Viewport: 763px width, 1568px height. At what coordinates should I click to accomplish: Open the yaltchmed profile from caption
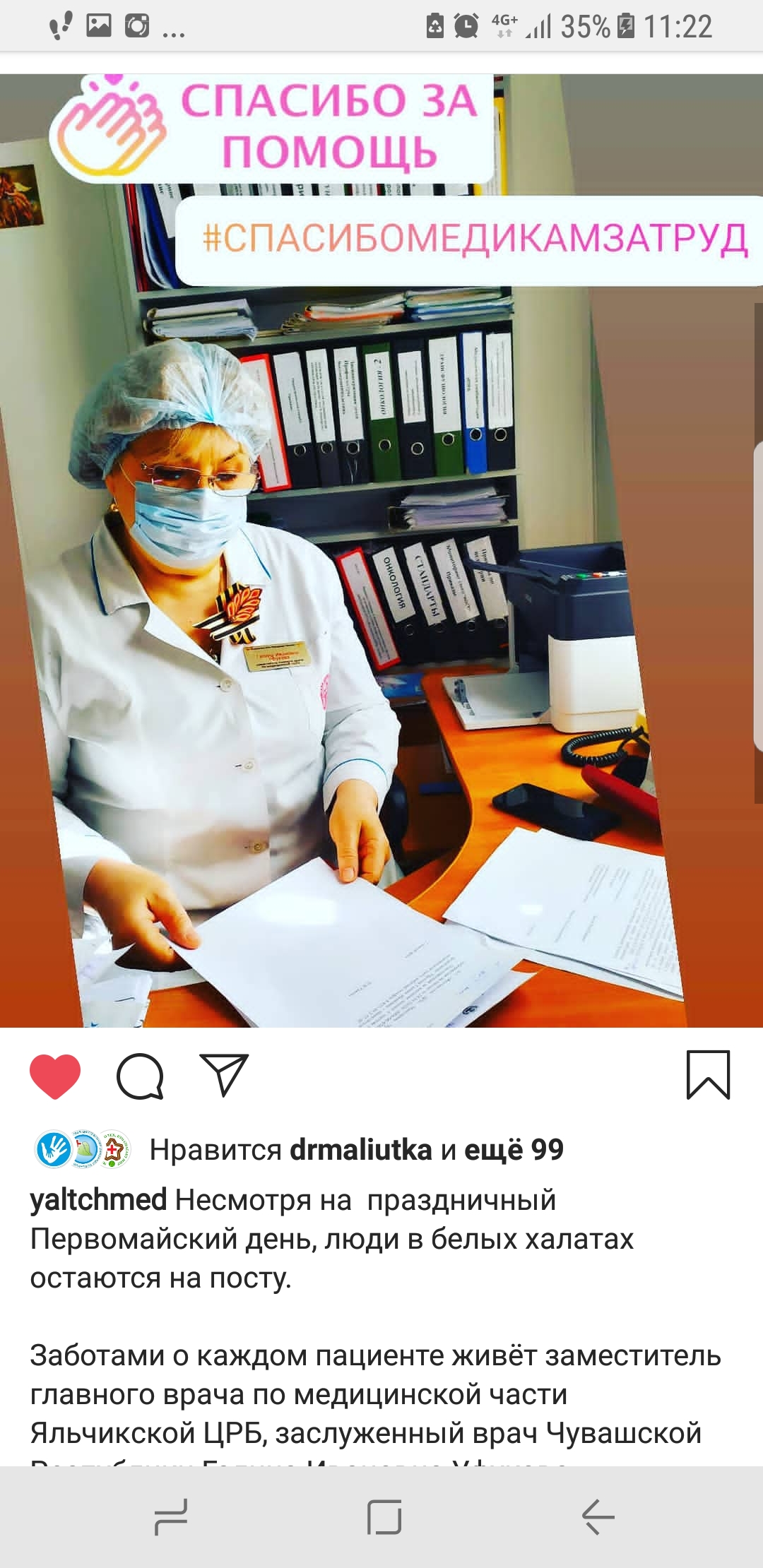tap(98, 1200)
